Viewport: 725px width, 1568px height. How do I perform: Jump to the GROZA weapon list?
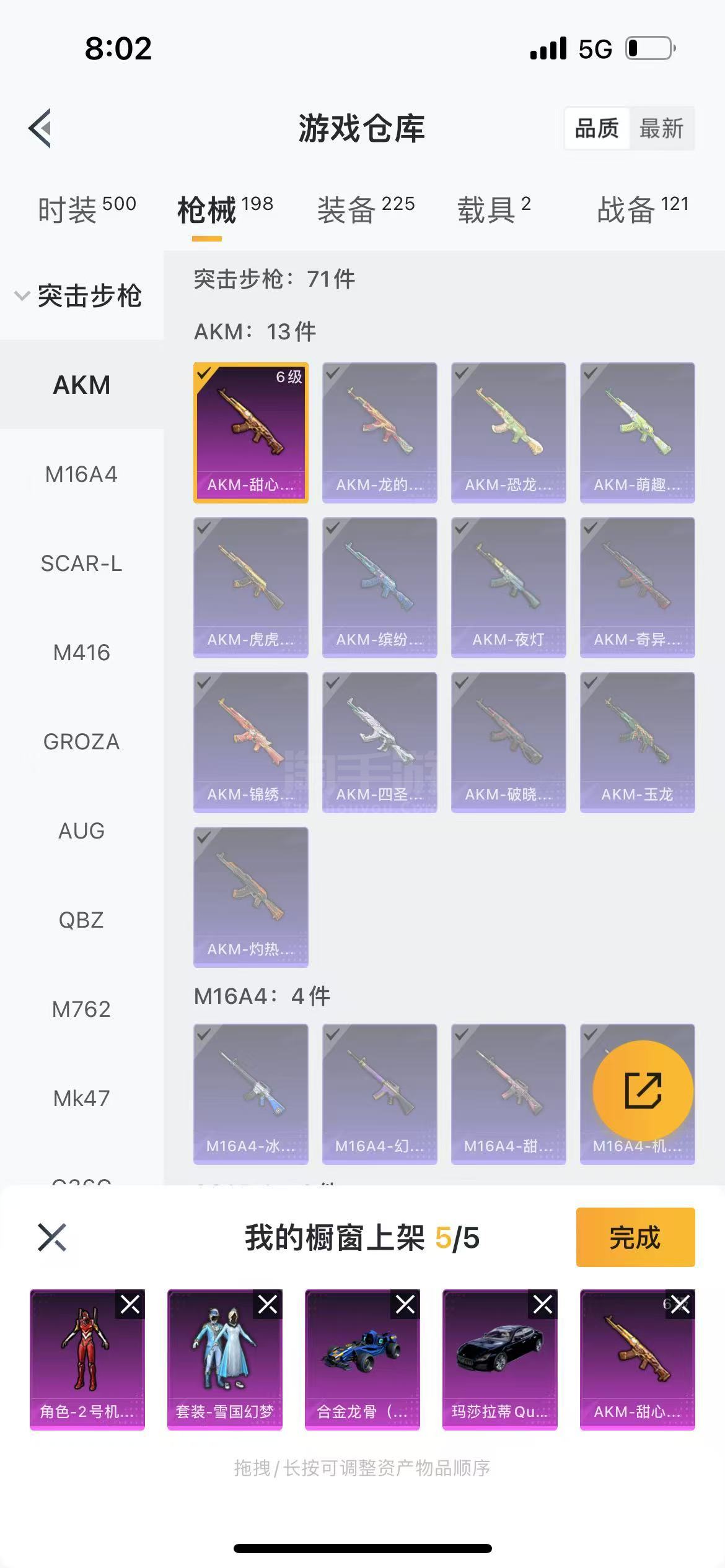point(81,742)
